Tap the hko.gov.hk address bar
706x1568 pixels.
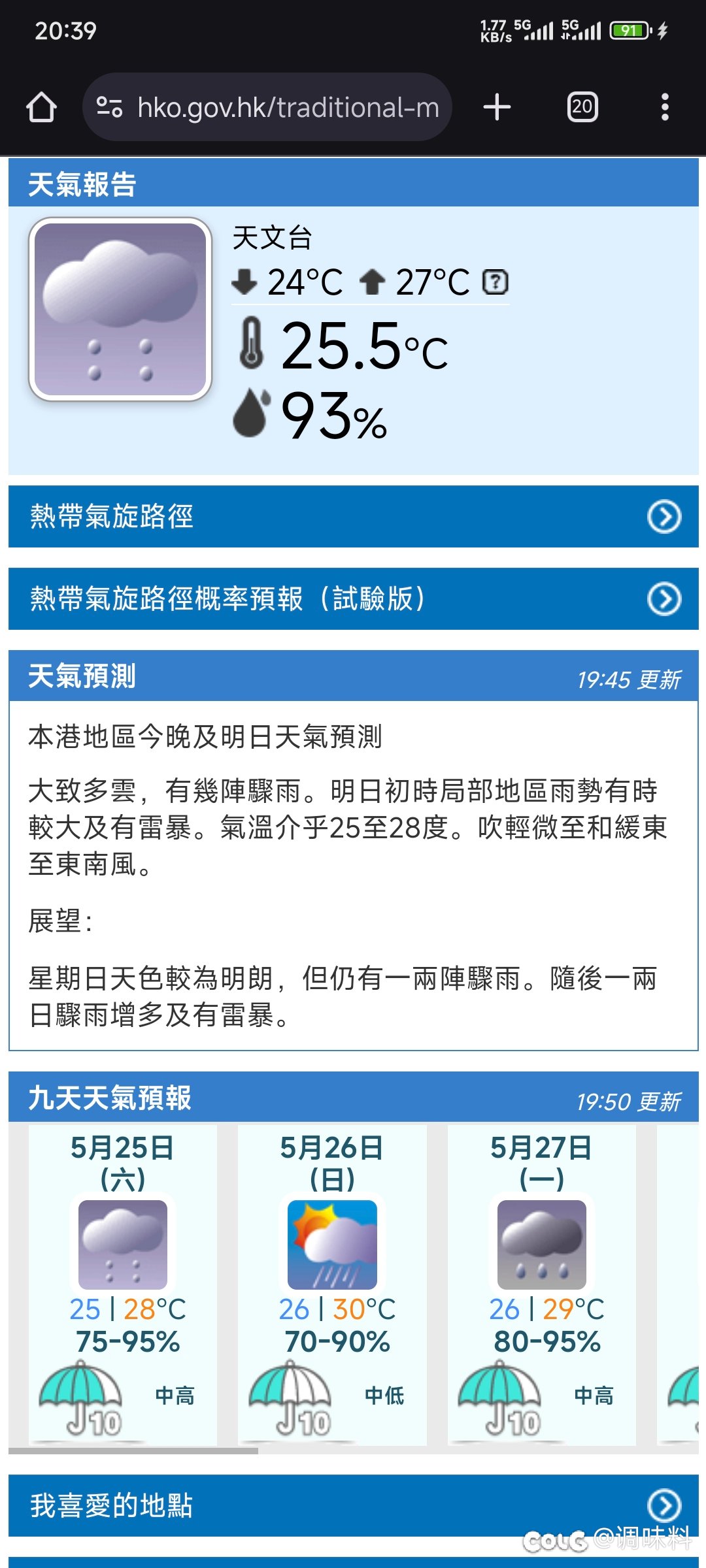[267, 107]
